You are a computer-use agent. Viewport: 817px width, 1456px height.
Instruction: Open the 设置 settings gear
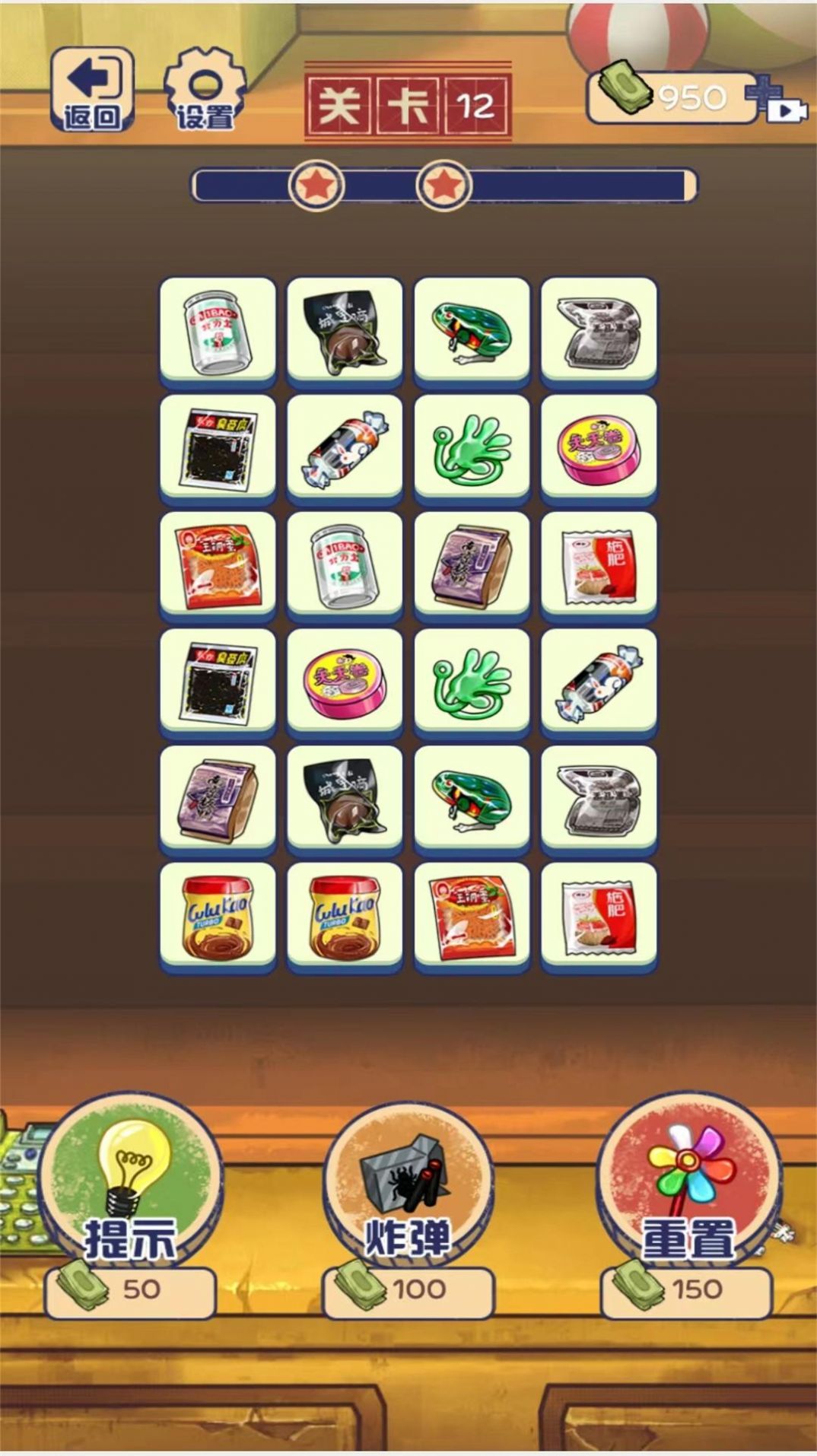click(x=205, y=91)
